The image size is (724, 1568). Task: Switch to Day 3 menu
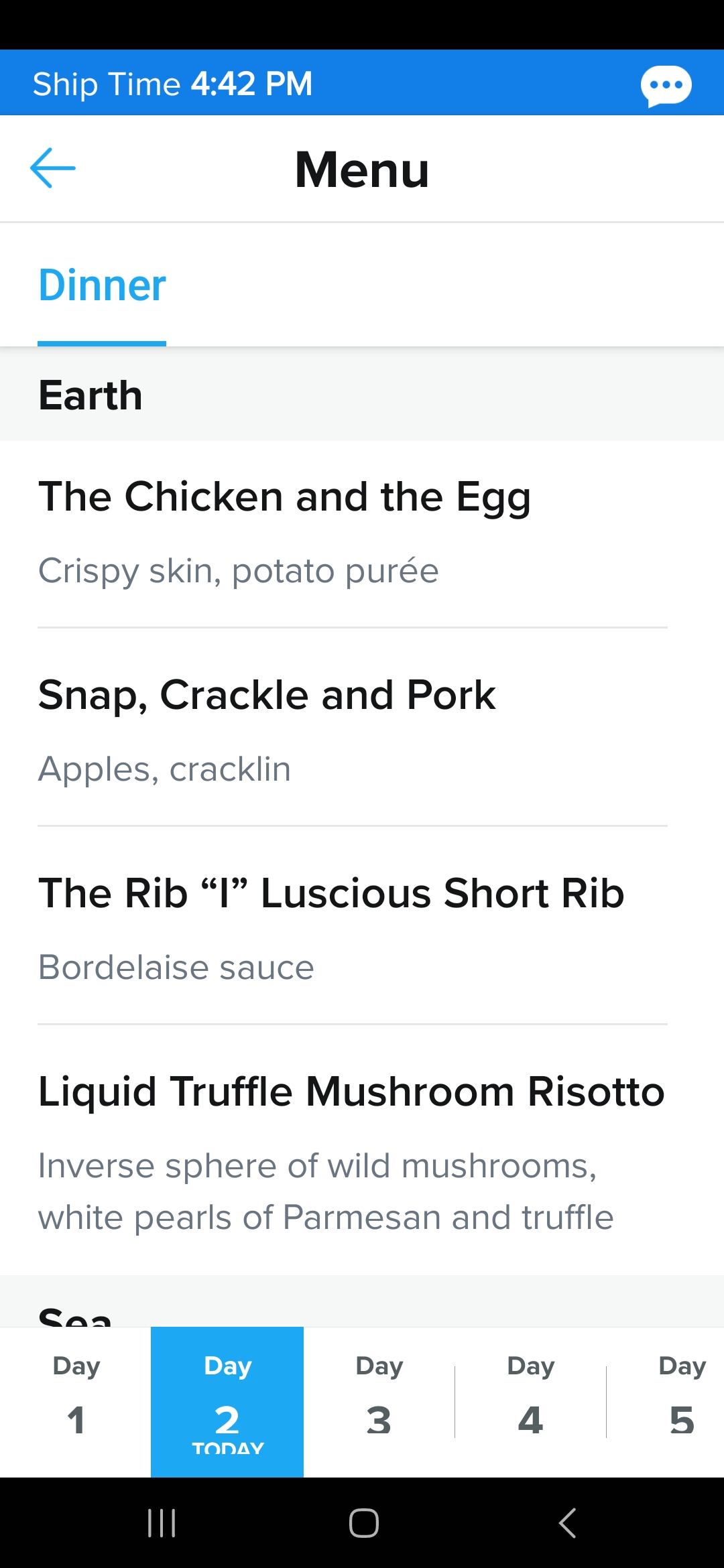click(379, 1402)
